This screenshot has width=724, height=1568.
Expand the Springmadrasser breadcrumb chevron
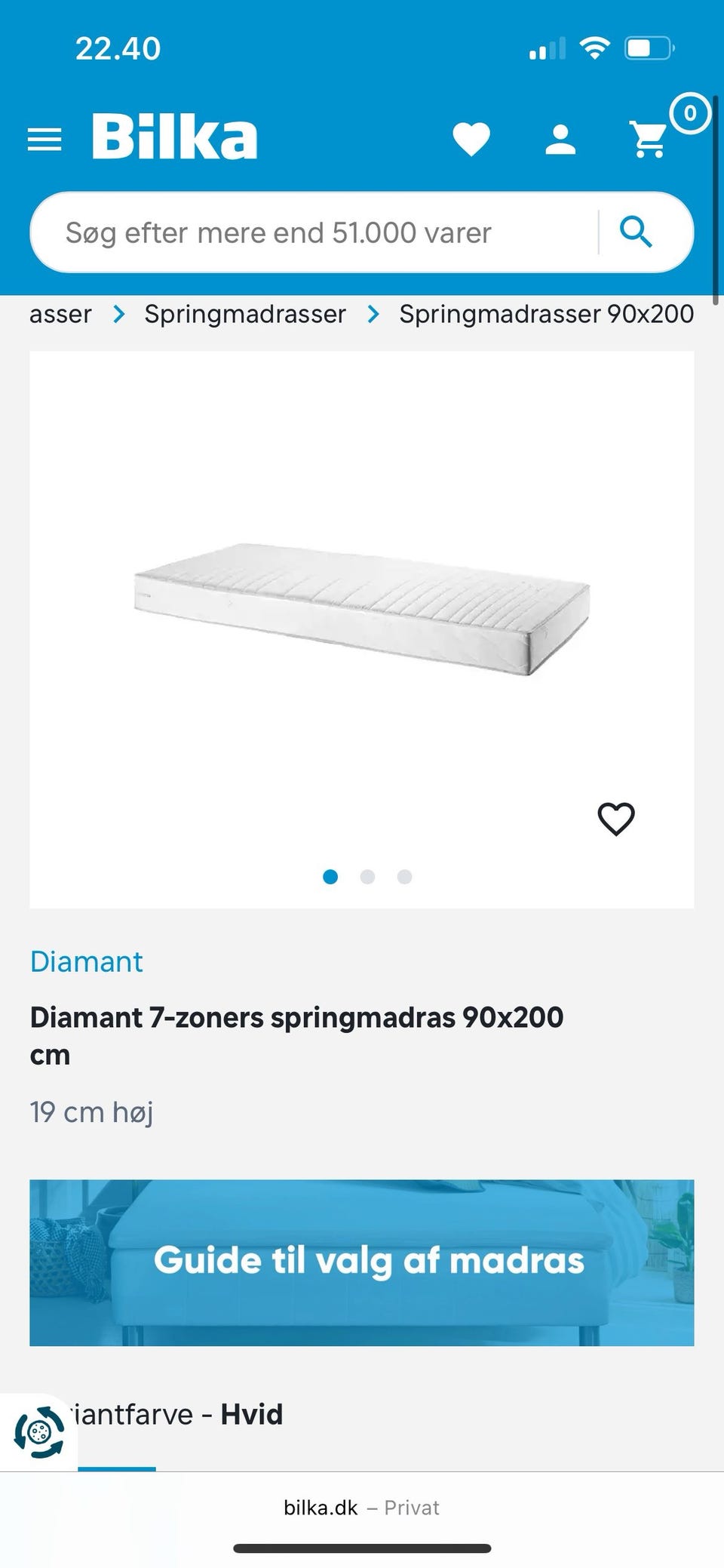pos(373,315)
